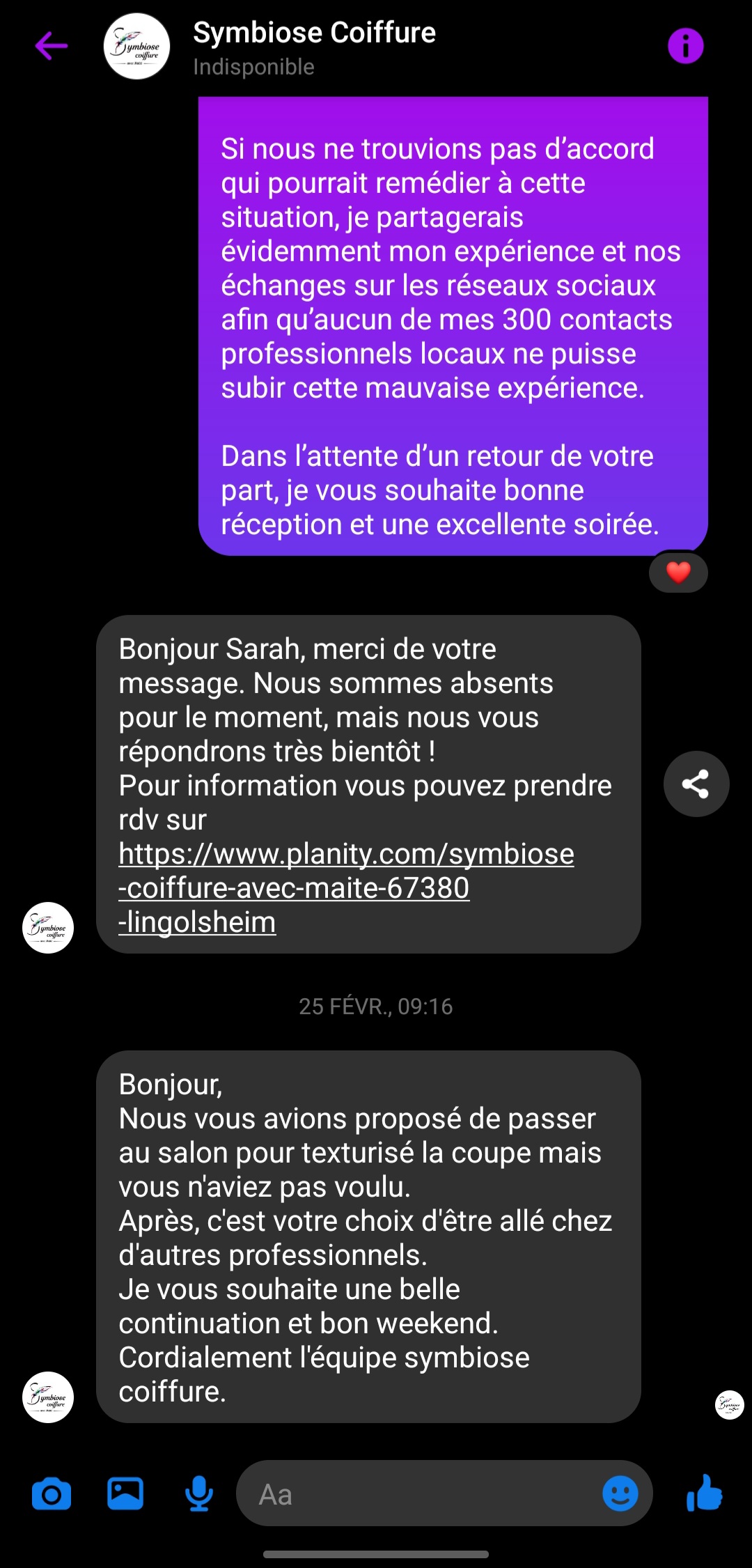View the heart reaction on the purple message

(678, 573)
